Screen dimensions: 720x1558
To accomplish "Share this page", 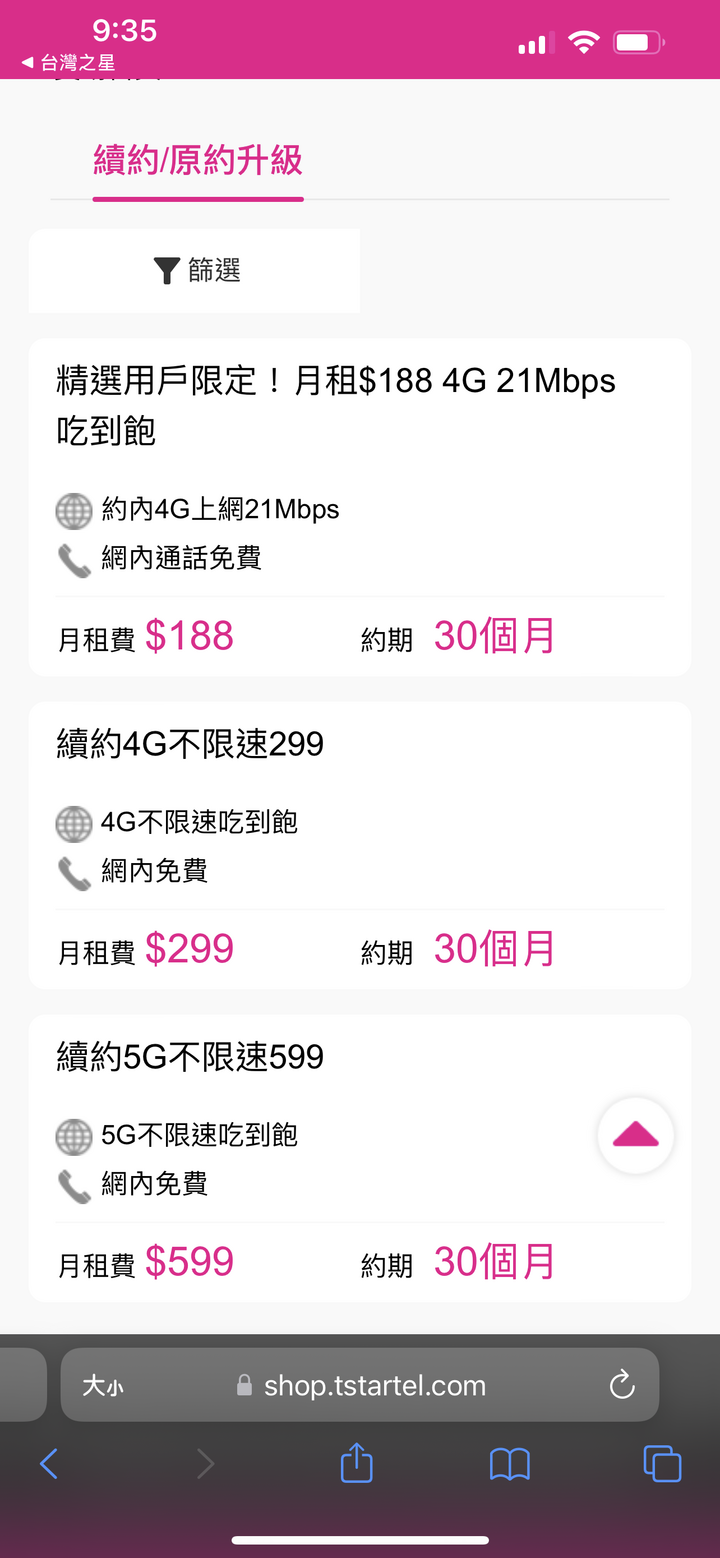I will [x=356, y=1464].
